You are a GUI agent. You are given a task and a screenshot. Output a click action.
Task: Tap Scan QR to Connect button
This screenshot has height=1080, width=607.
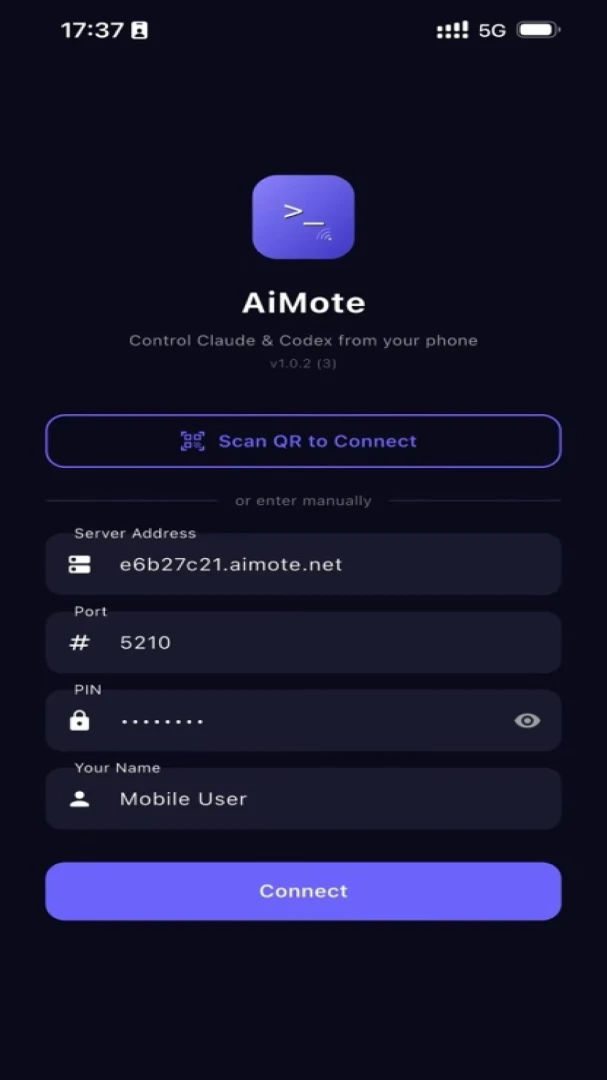(303, 441)
